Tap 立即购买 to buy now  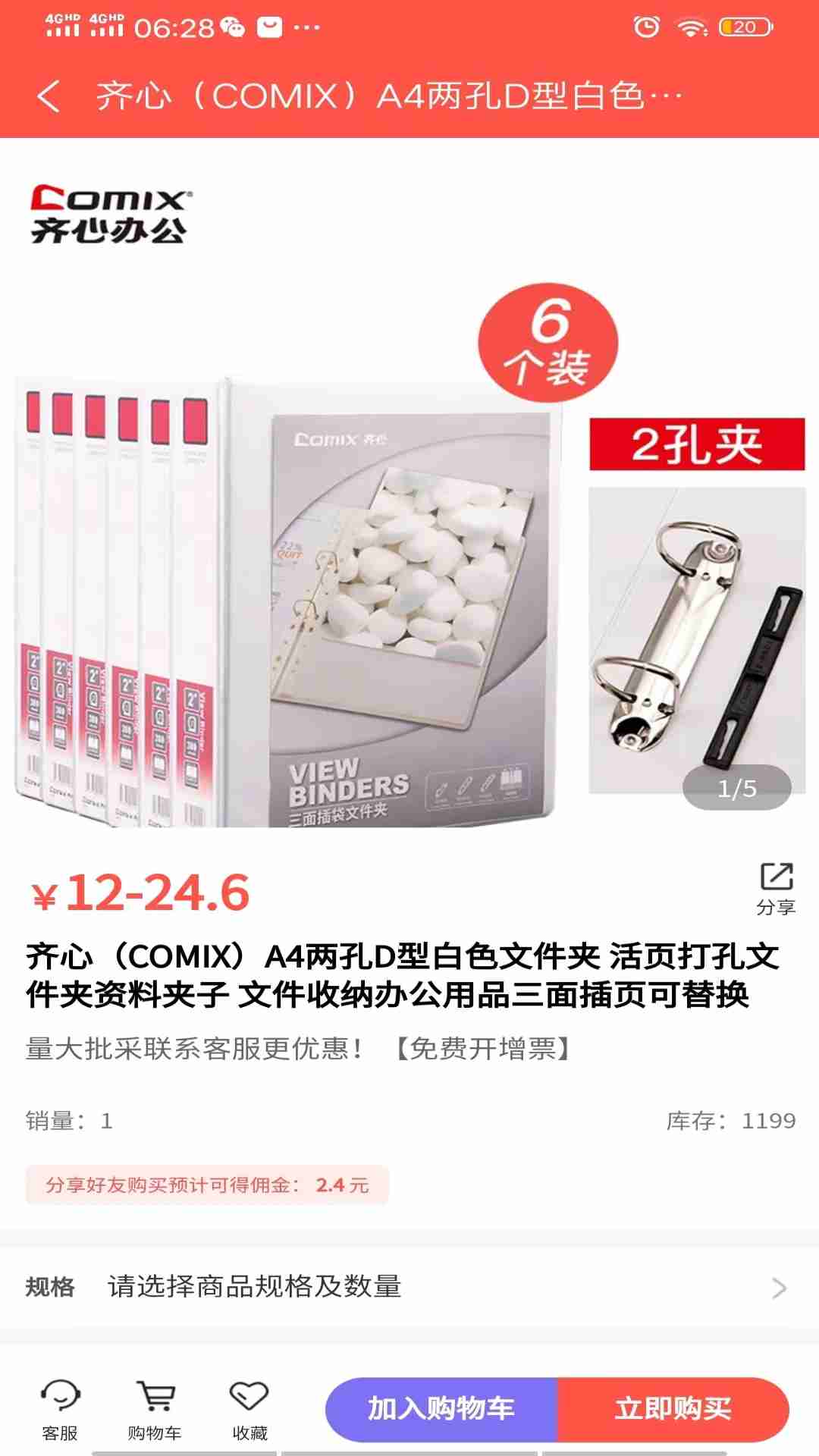click(673, 1409)
